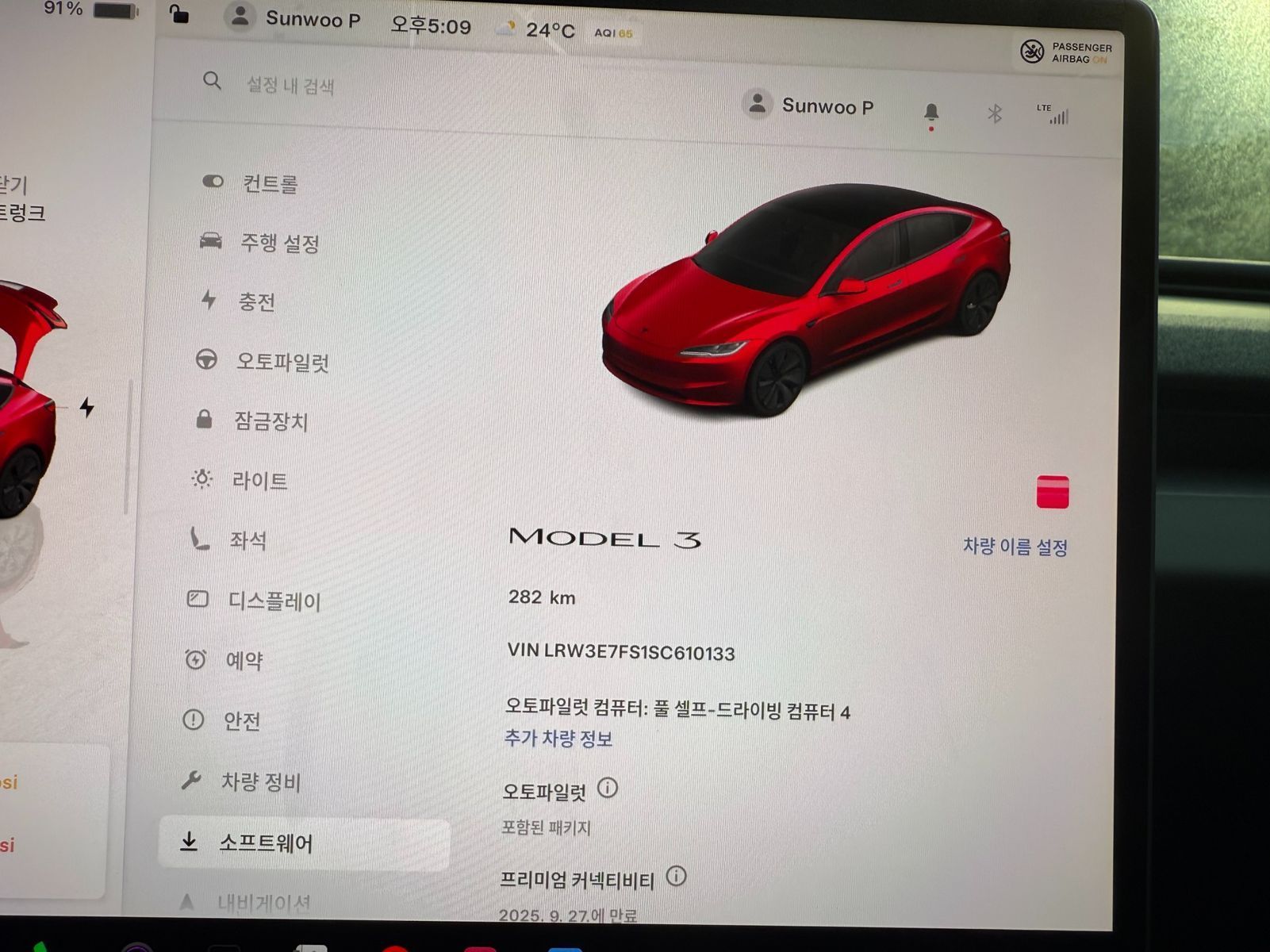Go to 충전 settings

[x=256, y=301]
